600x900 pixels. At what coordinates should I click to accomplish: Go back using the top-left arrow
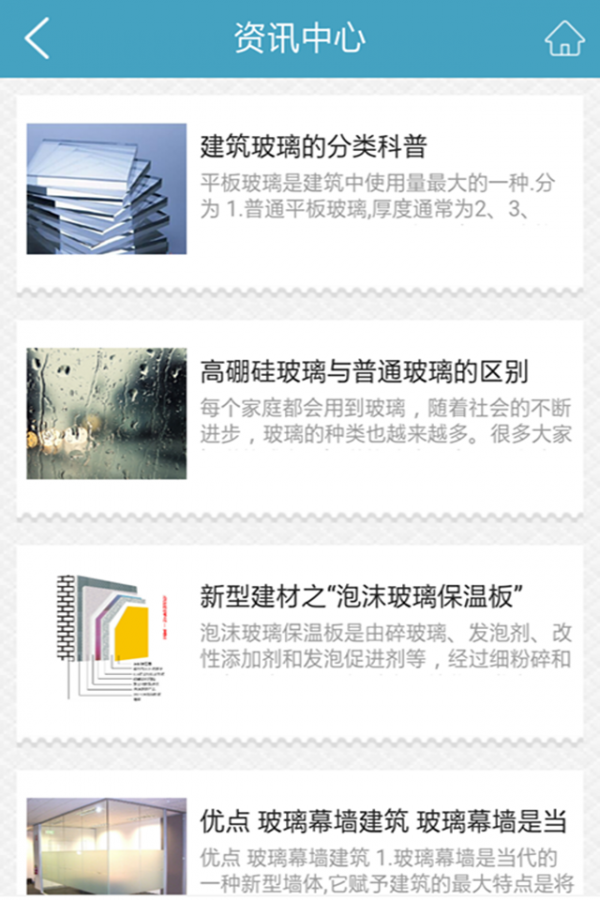click(x=37, y=39)
